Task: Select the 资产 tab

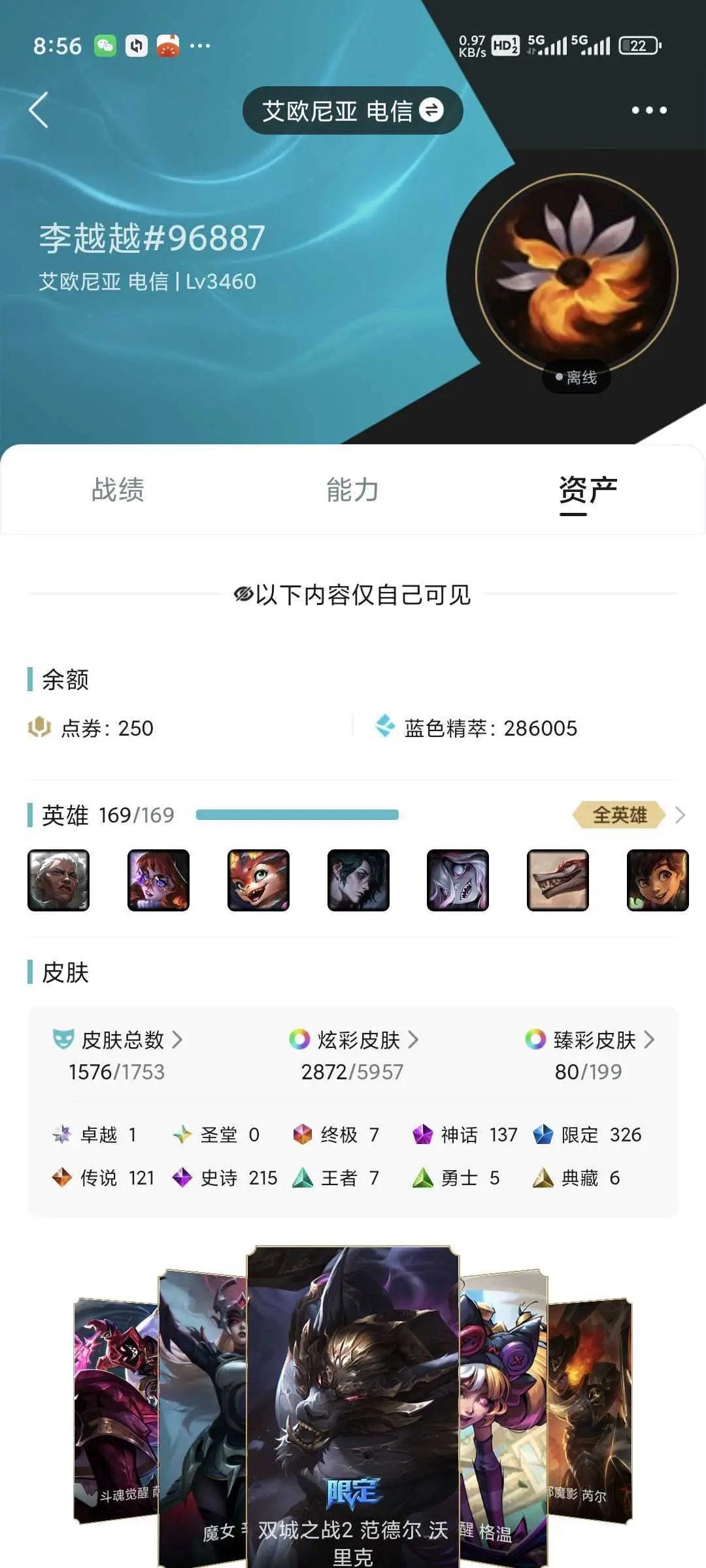Action: 588,491
